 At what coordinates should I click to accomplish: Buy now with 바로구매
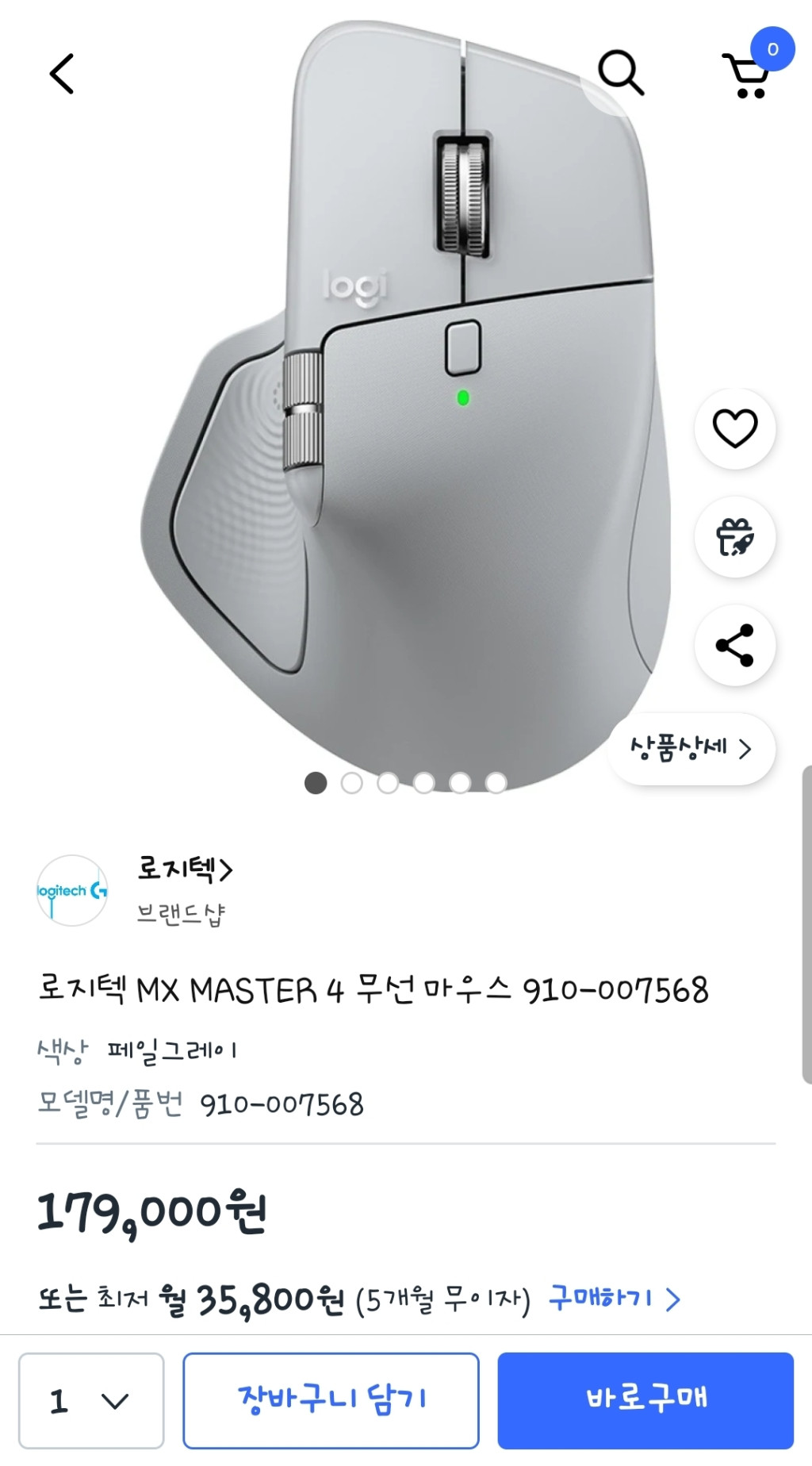click(x=645, y=1401)
